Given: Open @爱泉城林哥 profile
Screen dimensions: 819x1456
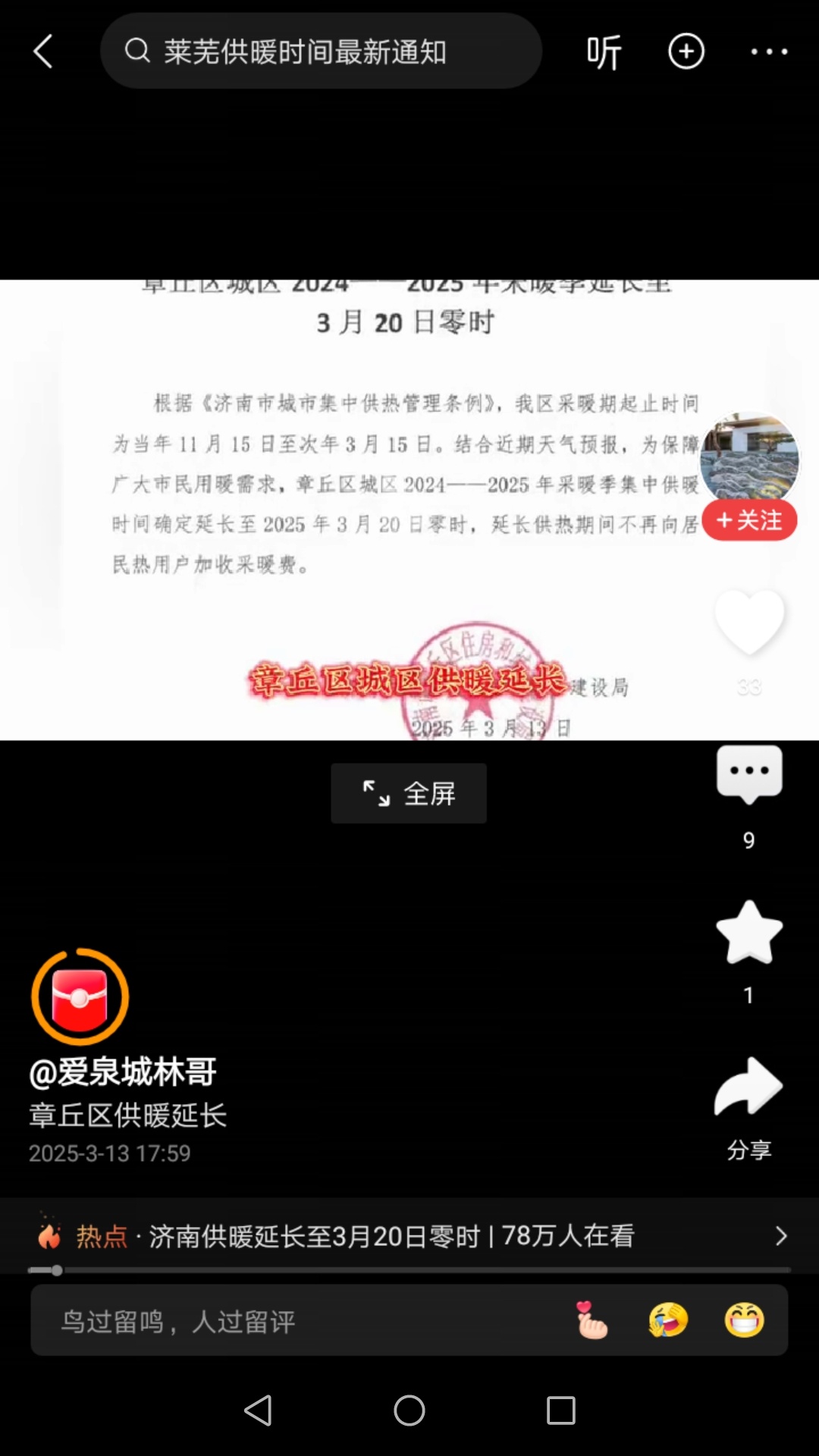Looking at the screenshot, I should 123,1072.
